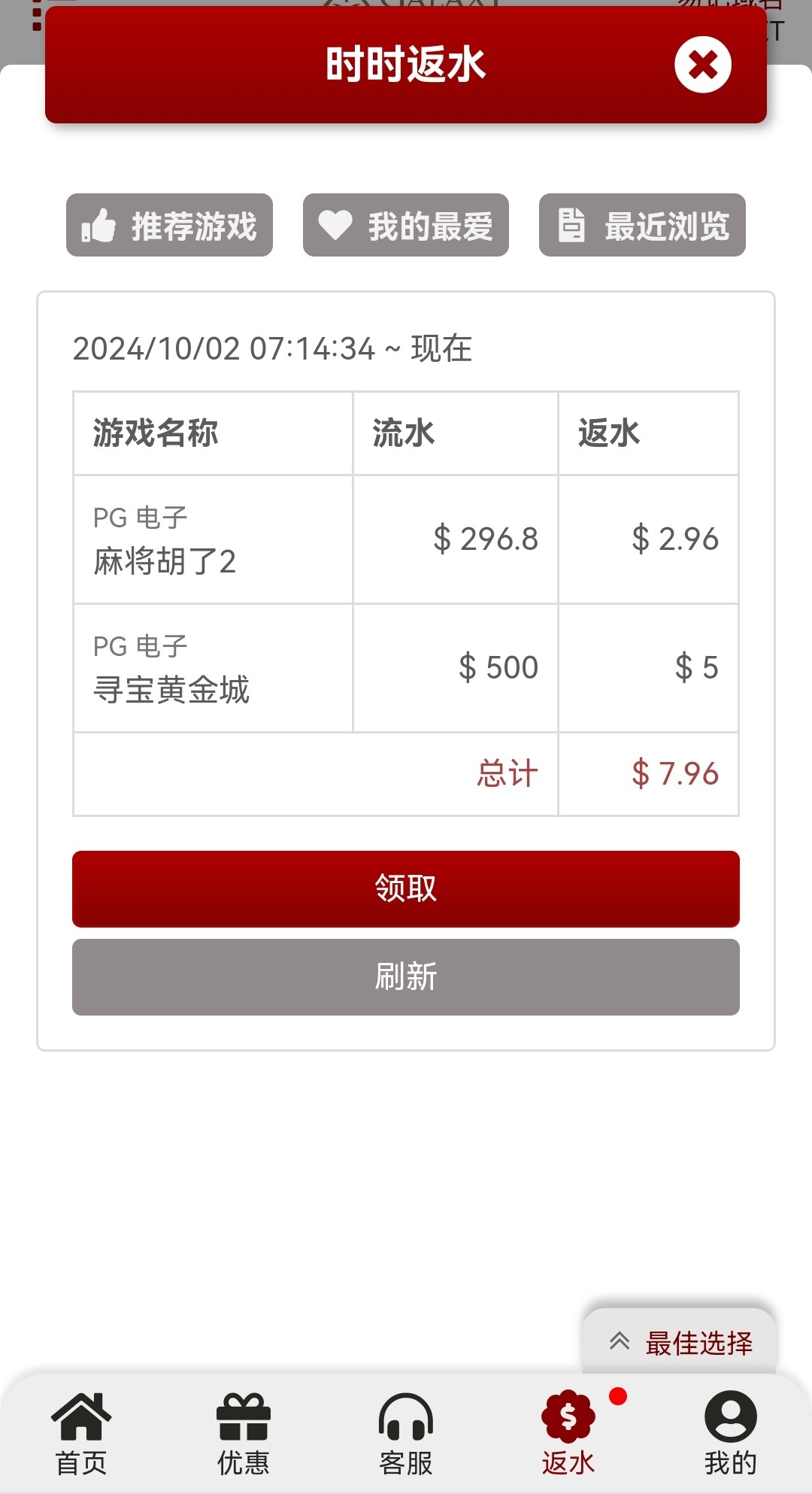
Task: Select the 返水 rebate tab
Action: coord(568,1434)
